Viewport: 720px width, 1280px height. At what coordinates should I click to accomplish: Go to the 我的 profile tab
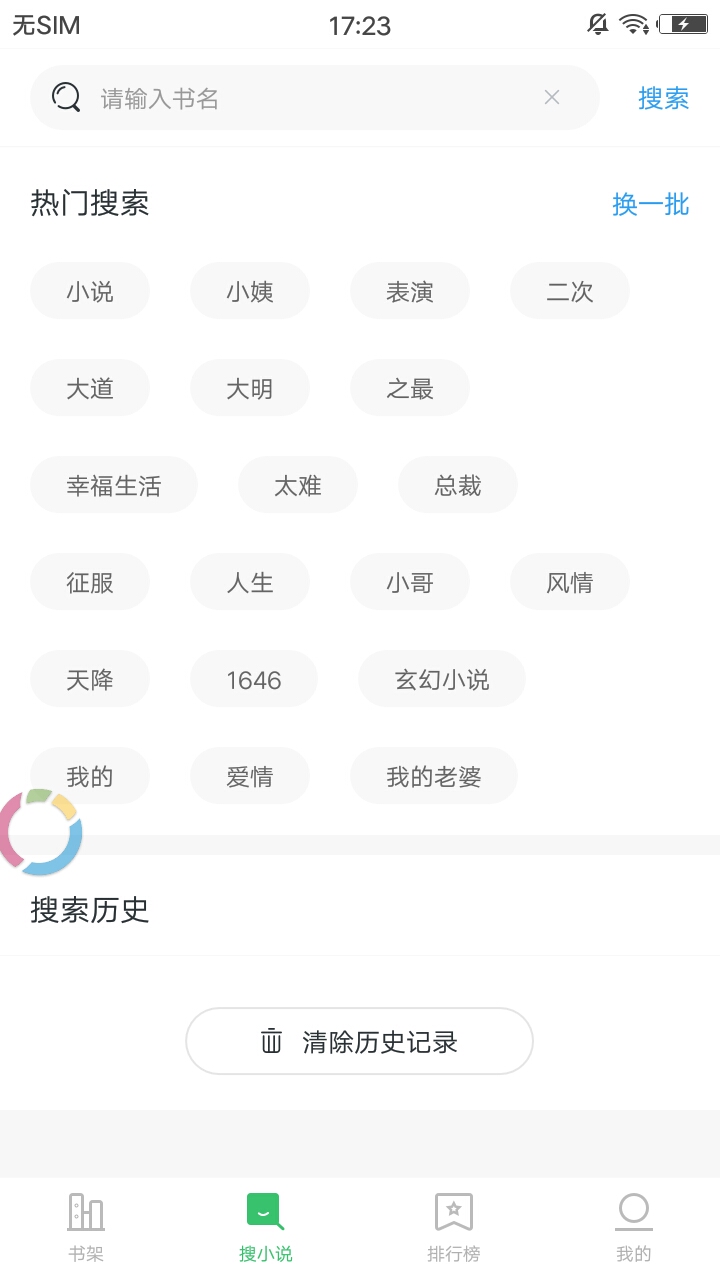click(633, 1227)
